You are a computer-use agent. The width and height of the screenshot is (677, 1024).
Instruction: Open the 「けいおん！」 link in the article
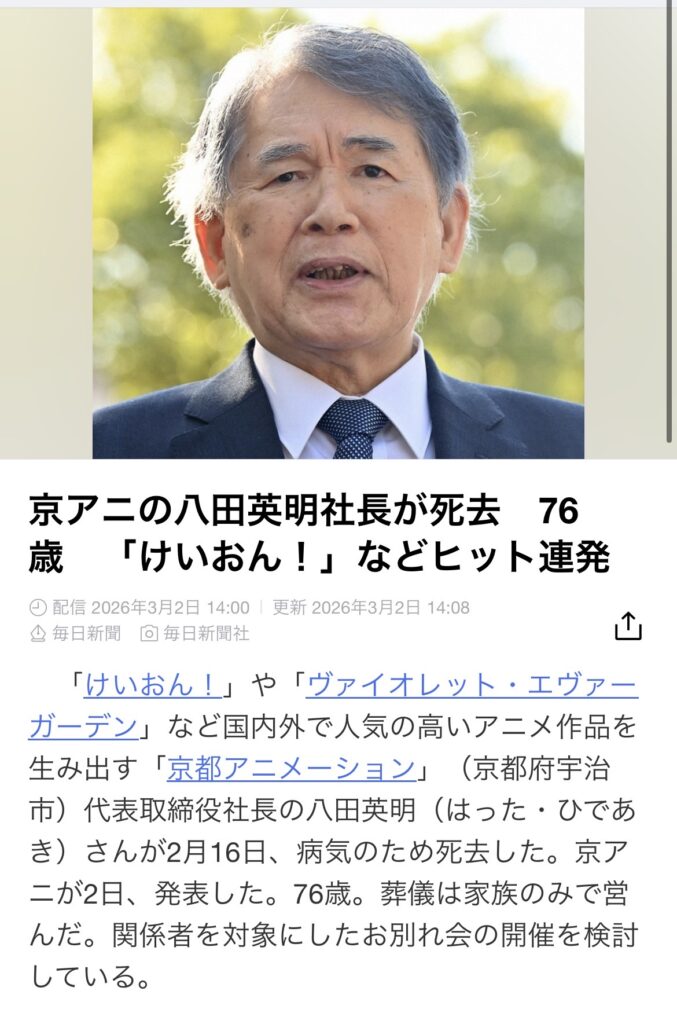[x=151, y=685]
